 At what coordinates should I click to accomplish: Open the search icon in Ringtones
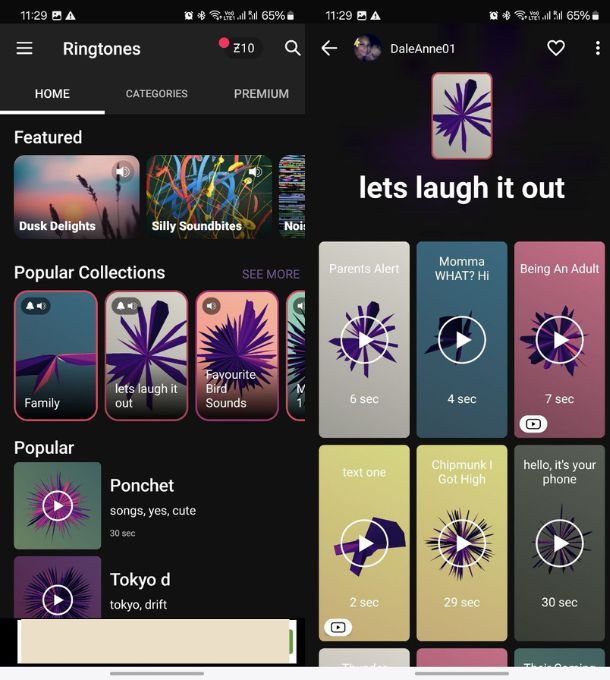[x=292, y=48]
